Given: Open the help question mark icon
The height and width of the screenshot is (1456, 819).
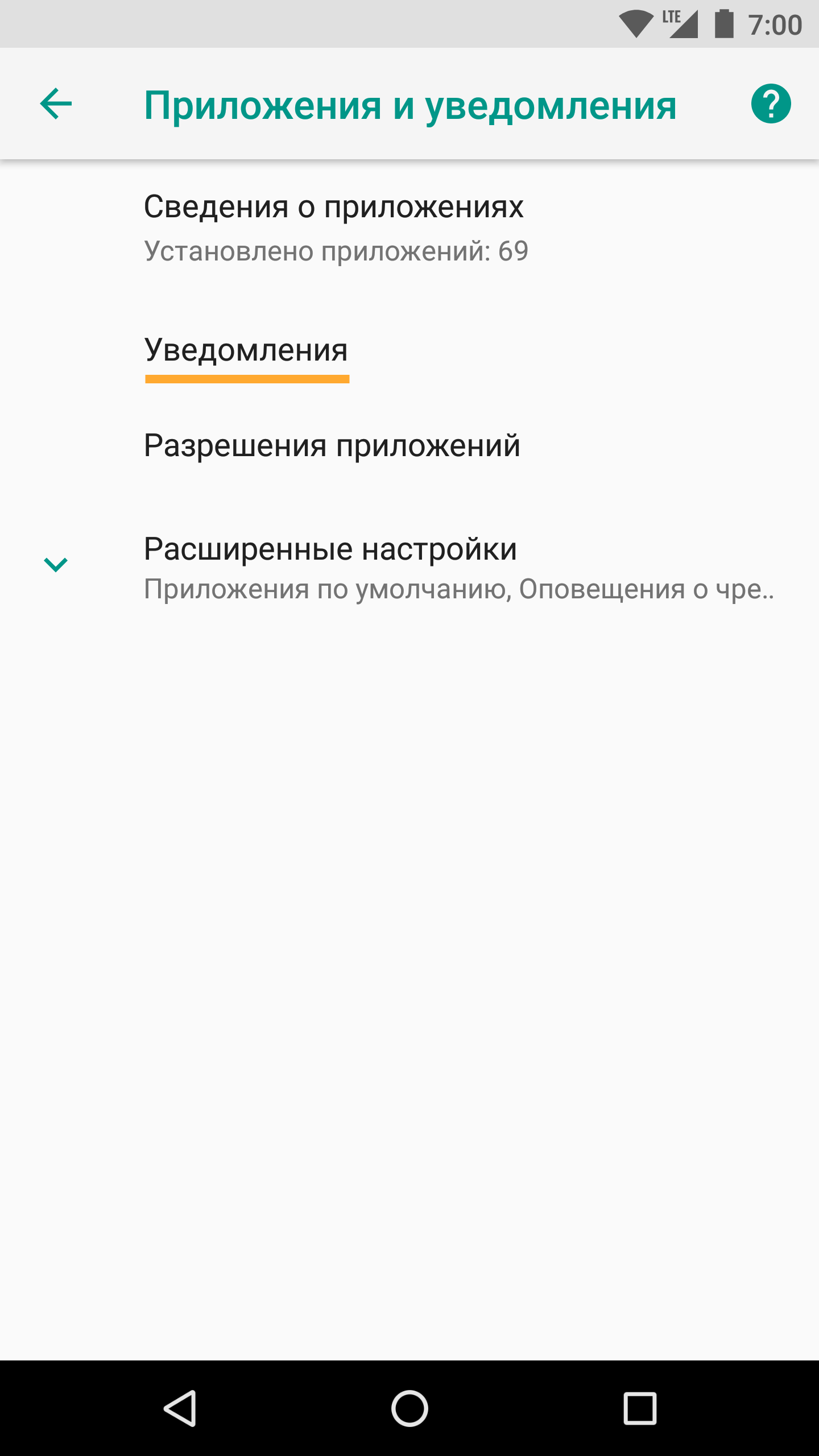Looking at the screenshot, I should click(x=771, y=104).
